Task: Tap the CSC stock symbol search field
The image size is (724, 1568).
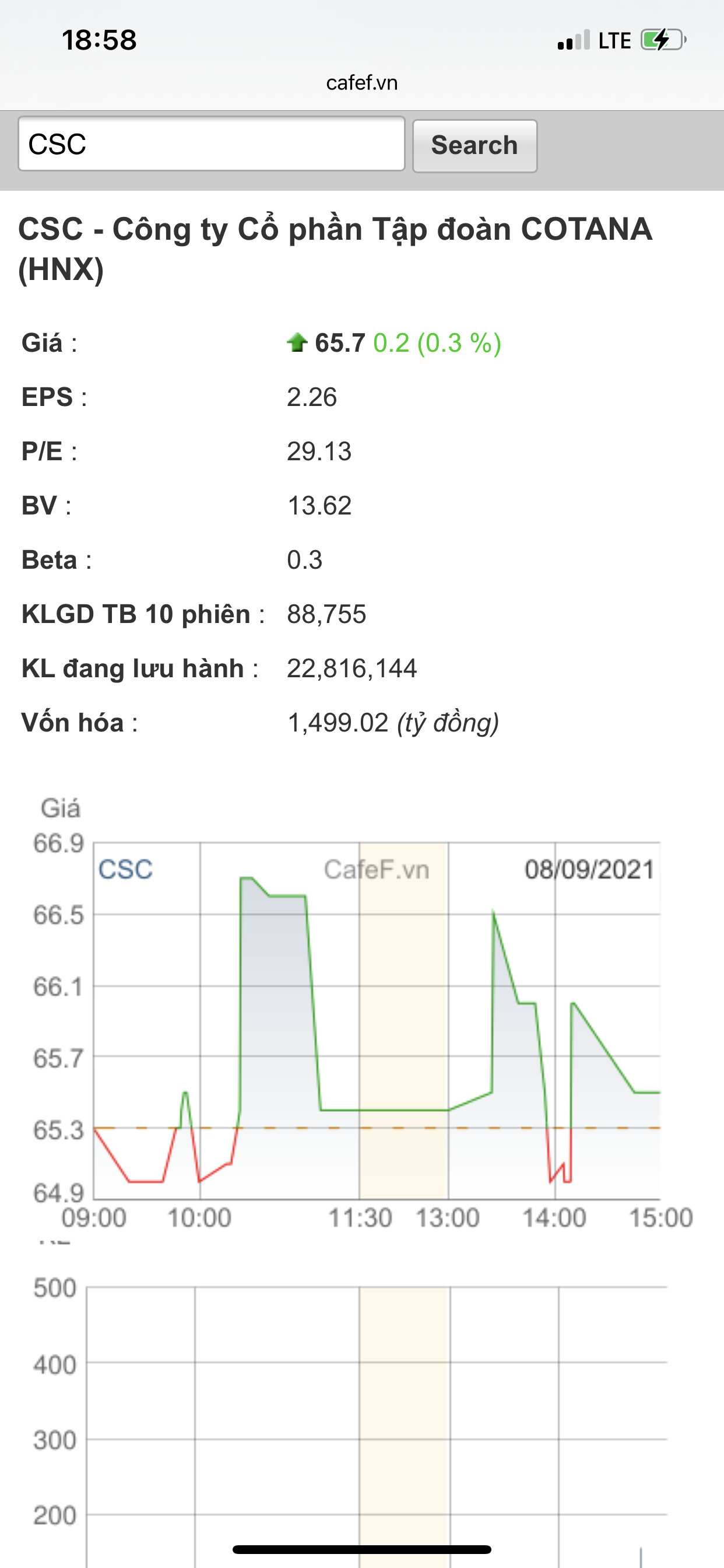Action: pos(211,144)
